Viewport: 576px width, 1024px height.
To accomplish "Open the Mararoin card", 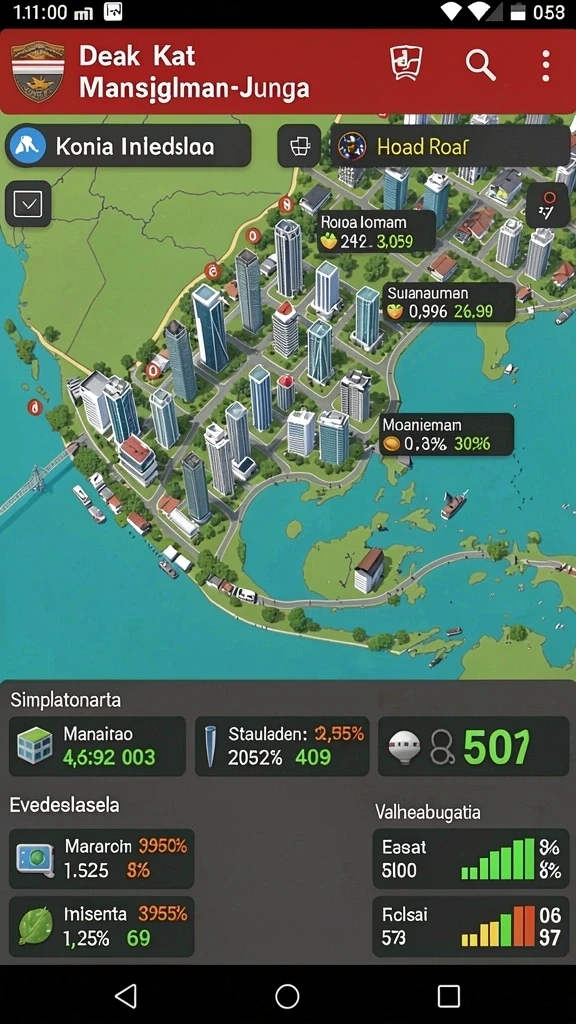I will (101, 859).
